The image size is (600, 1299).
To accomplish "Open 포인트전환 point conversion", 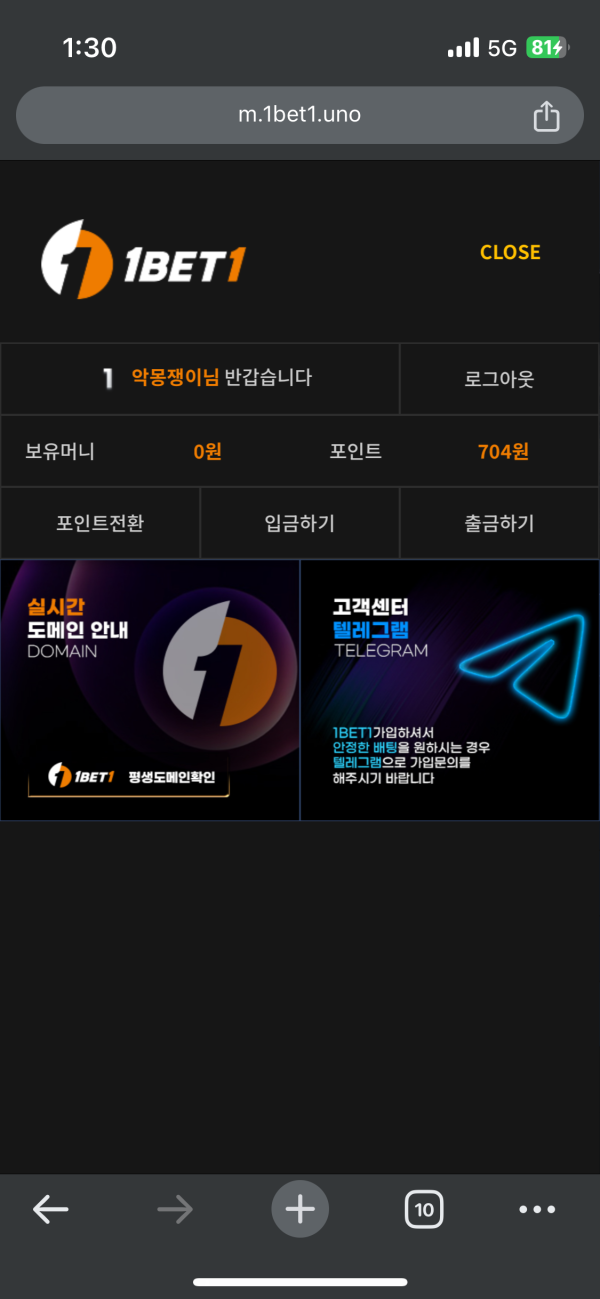I will click(100, 523).
